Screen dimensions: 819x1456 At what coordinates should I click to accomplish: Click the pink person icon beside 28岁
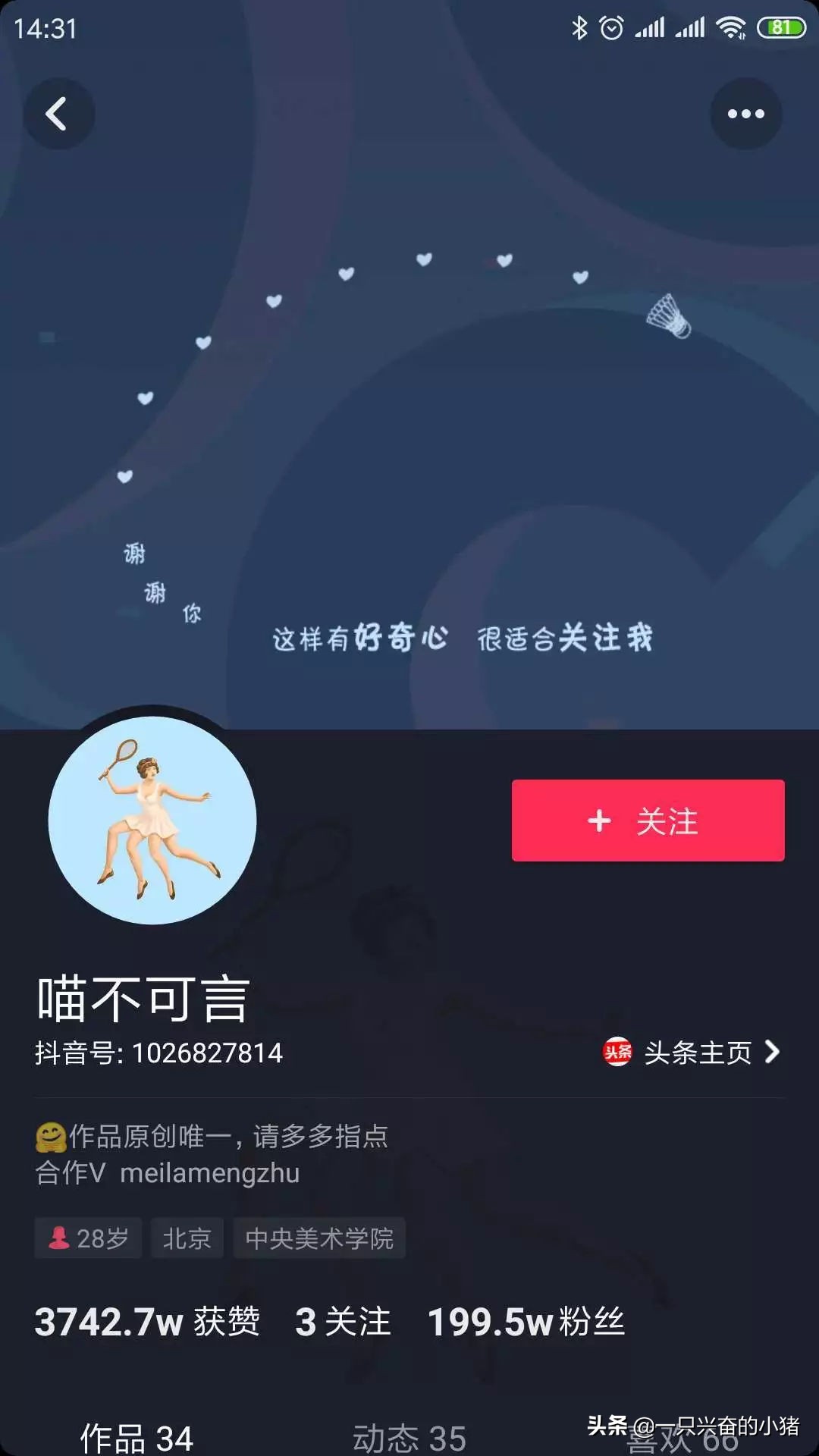pos(58,1239)
